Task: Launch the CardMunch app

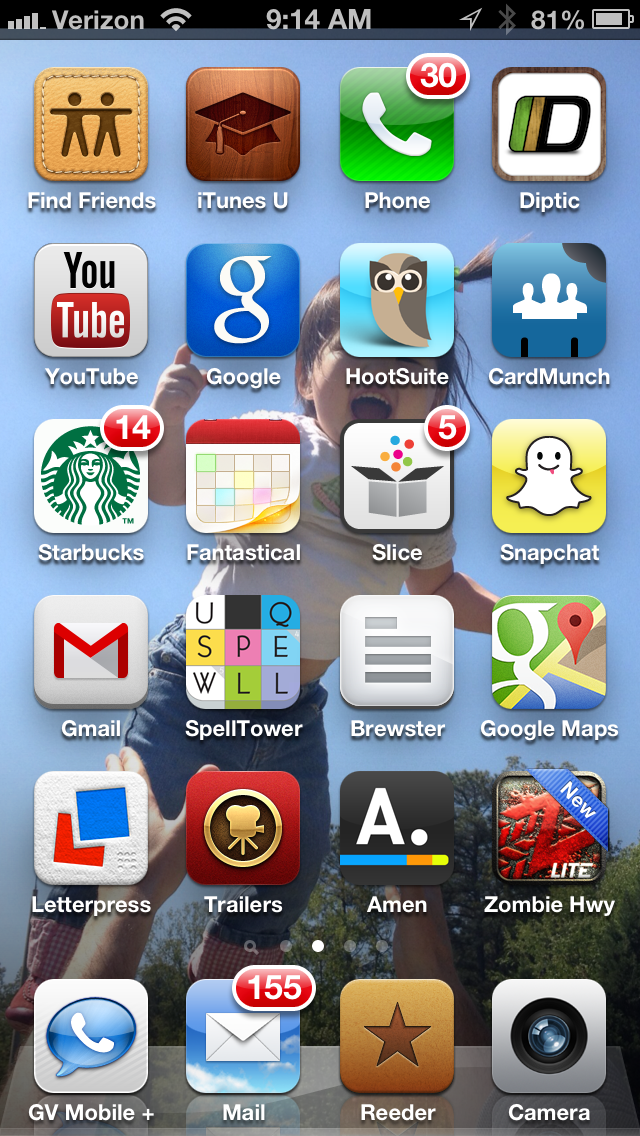Action: (549, 300)
